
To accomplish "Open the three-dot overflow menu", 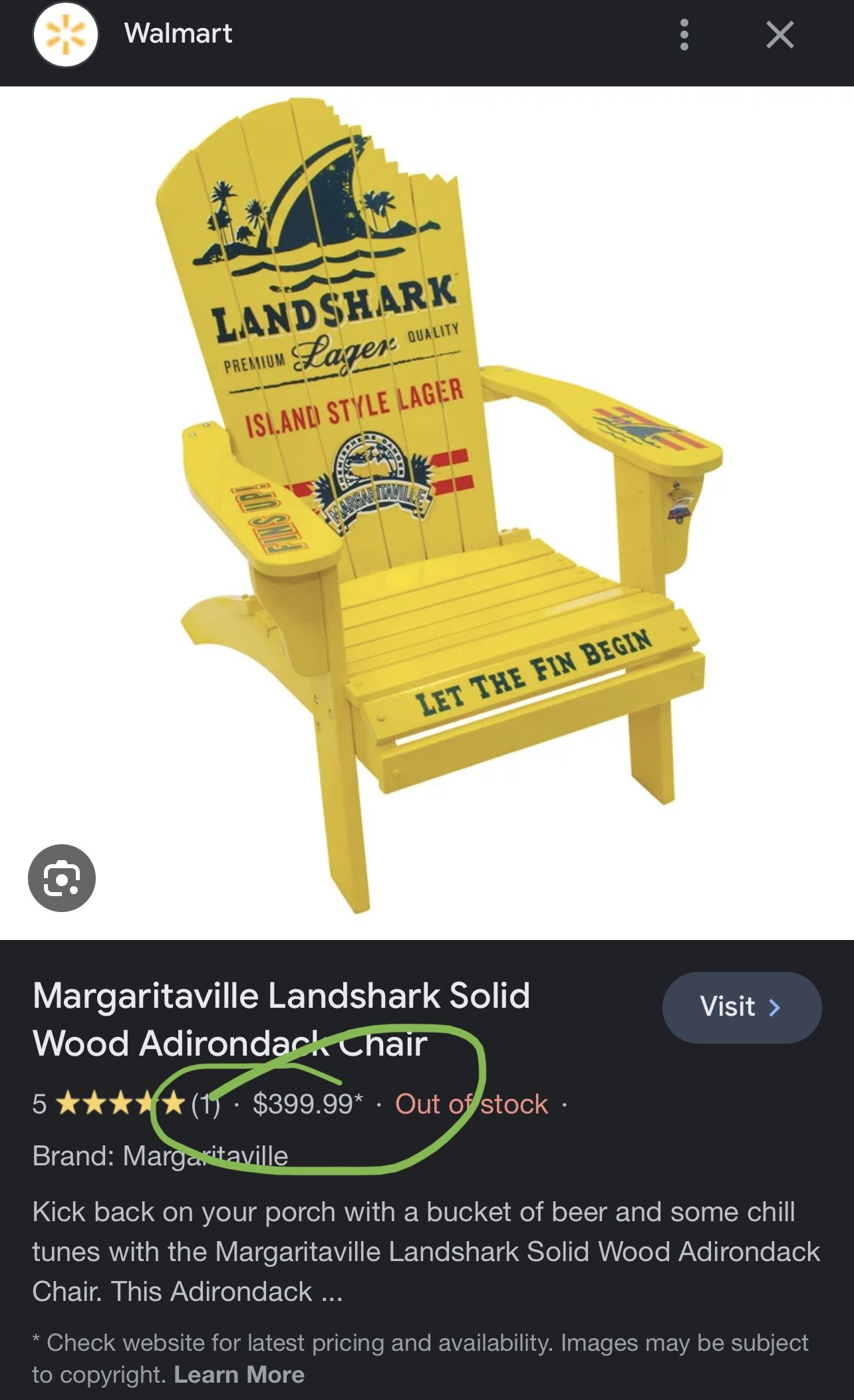I will [x=684, y=35].
